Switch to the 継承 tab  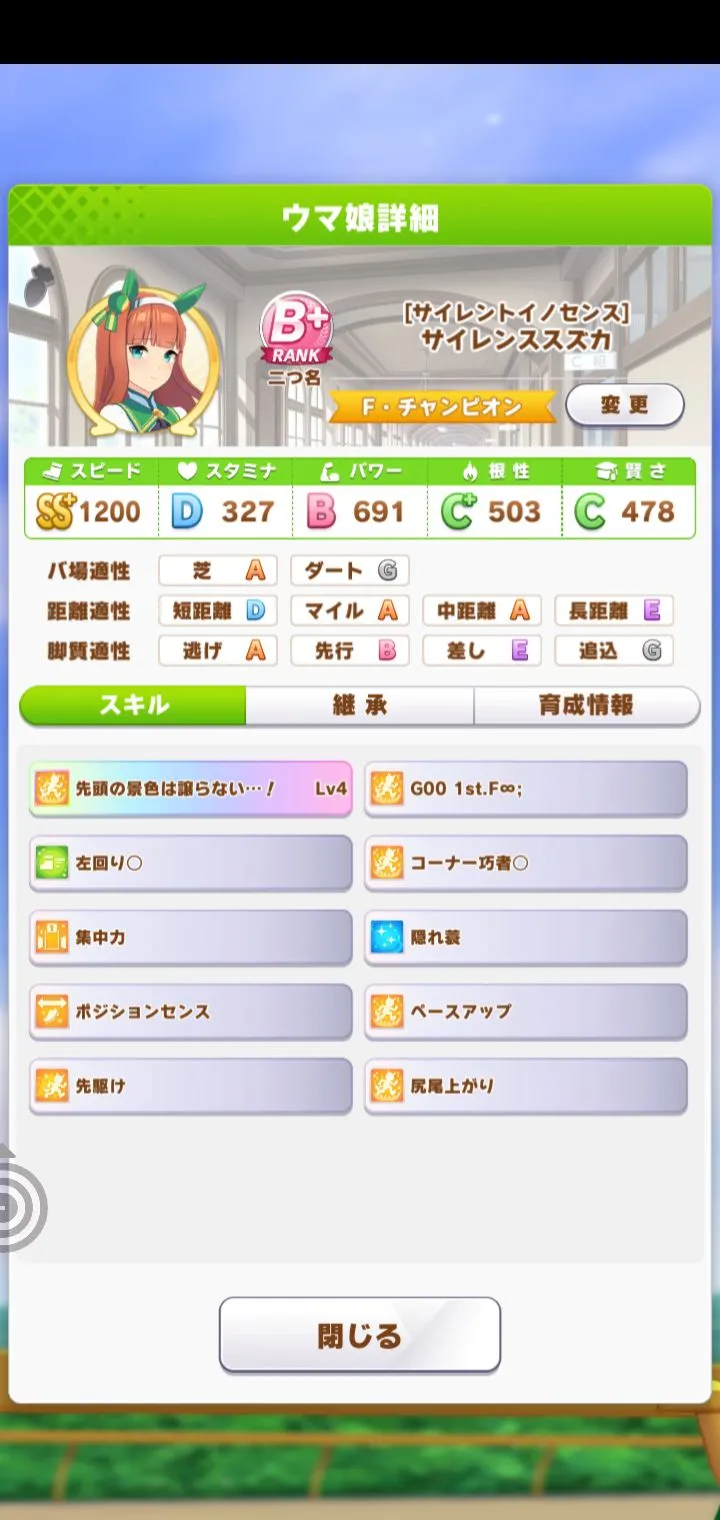click(x=360, y=705)
